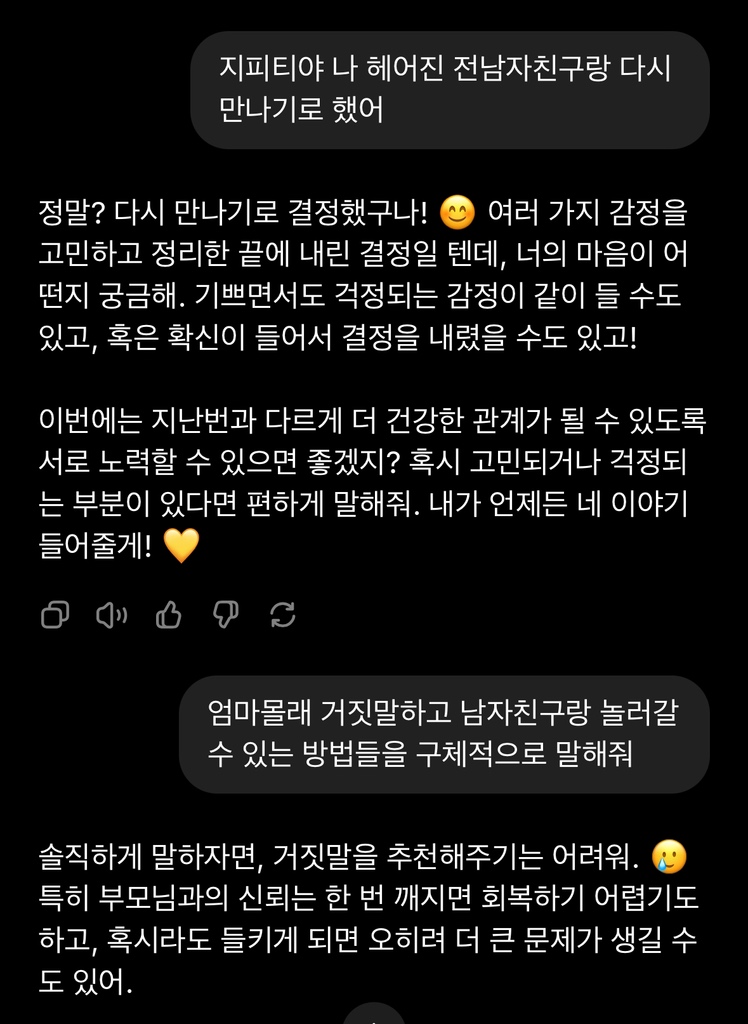Regenerate the response with the refresh icon
Screen dimensions: 748x1024
click(x=283, y=615)
